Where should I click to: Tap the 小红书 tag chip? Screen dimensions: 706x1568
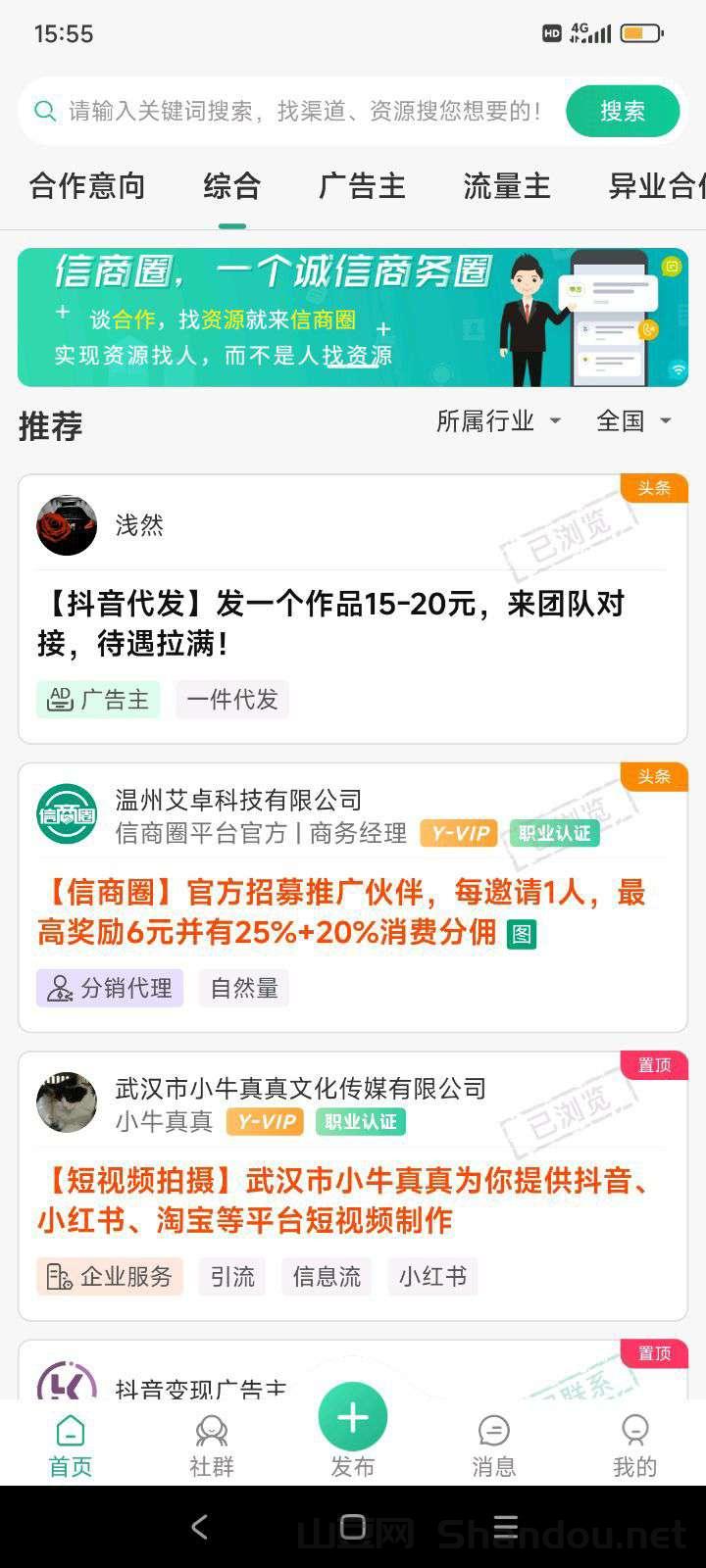coord(432,1277)
